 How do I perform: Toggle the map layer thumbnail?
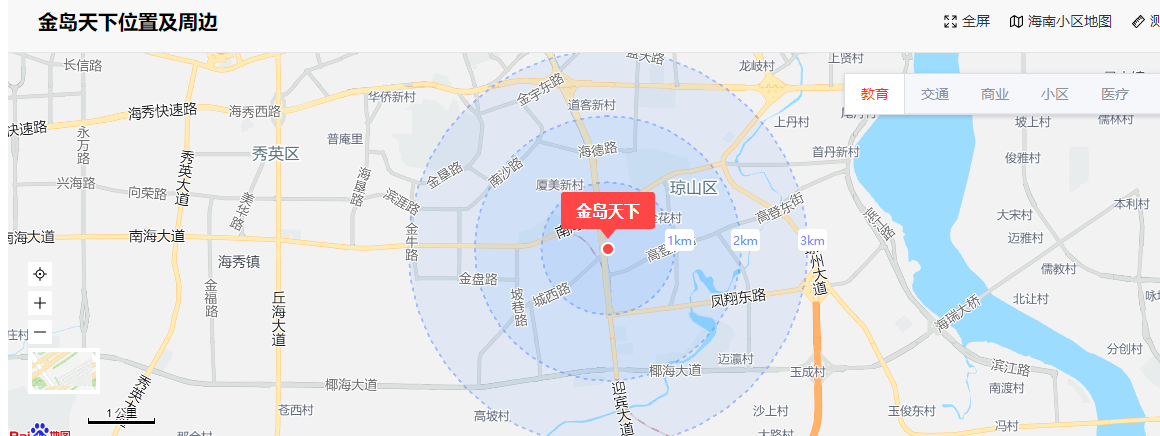click(64, 370)
